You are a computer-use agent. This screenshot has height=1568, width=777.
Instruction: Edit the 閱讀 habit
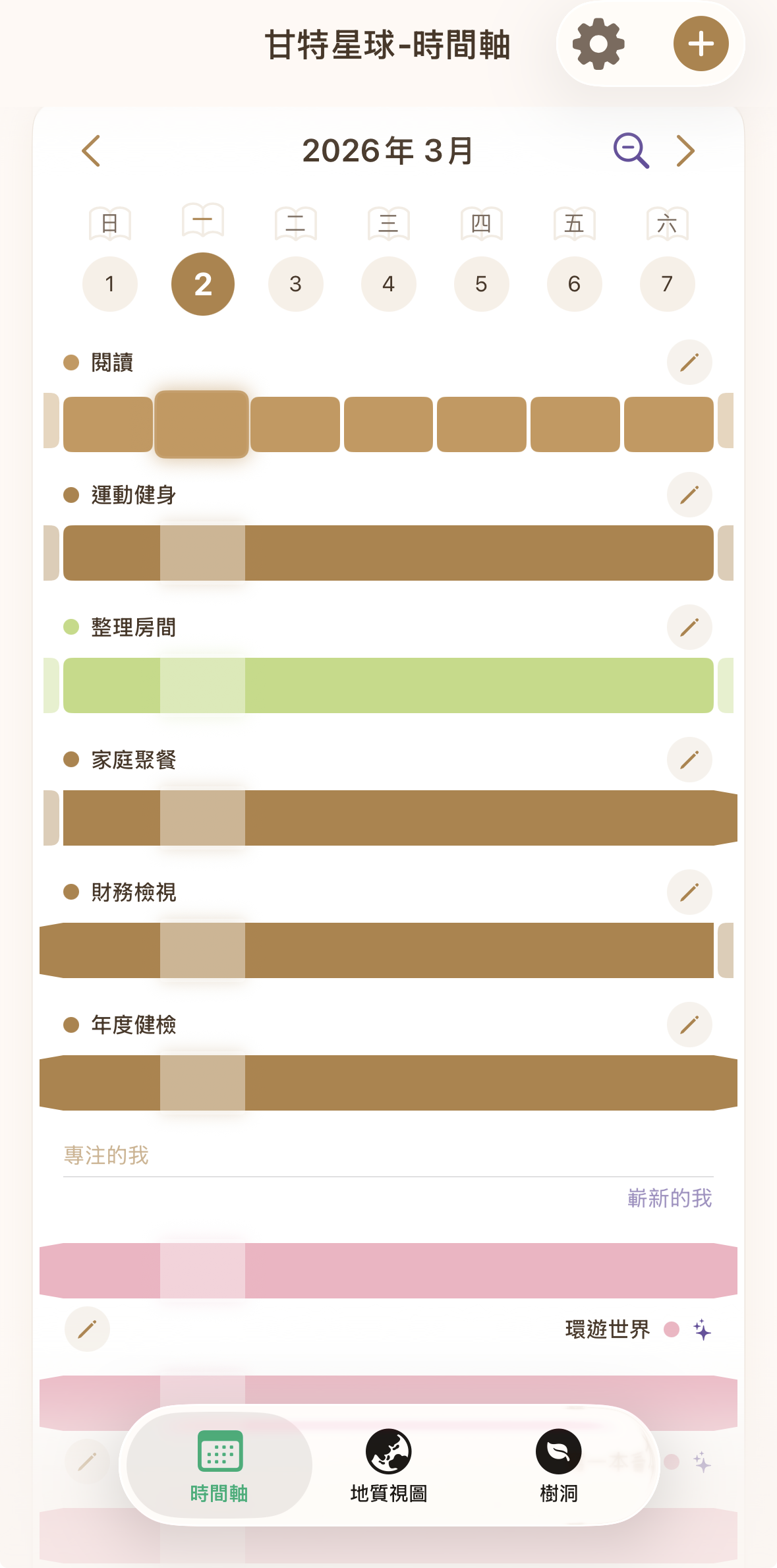click(x=689, y=363)
